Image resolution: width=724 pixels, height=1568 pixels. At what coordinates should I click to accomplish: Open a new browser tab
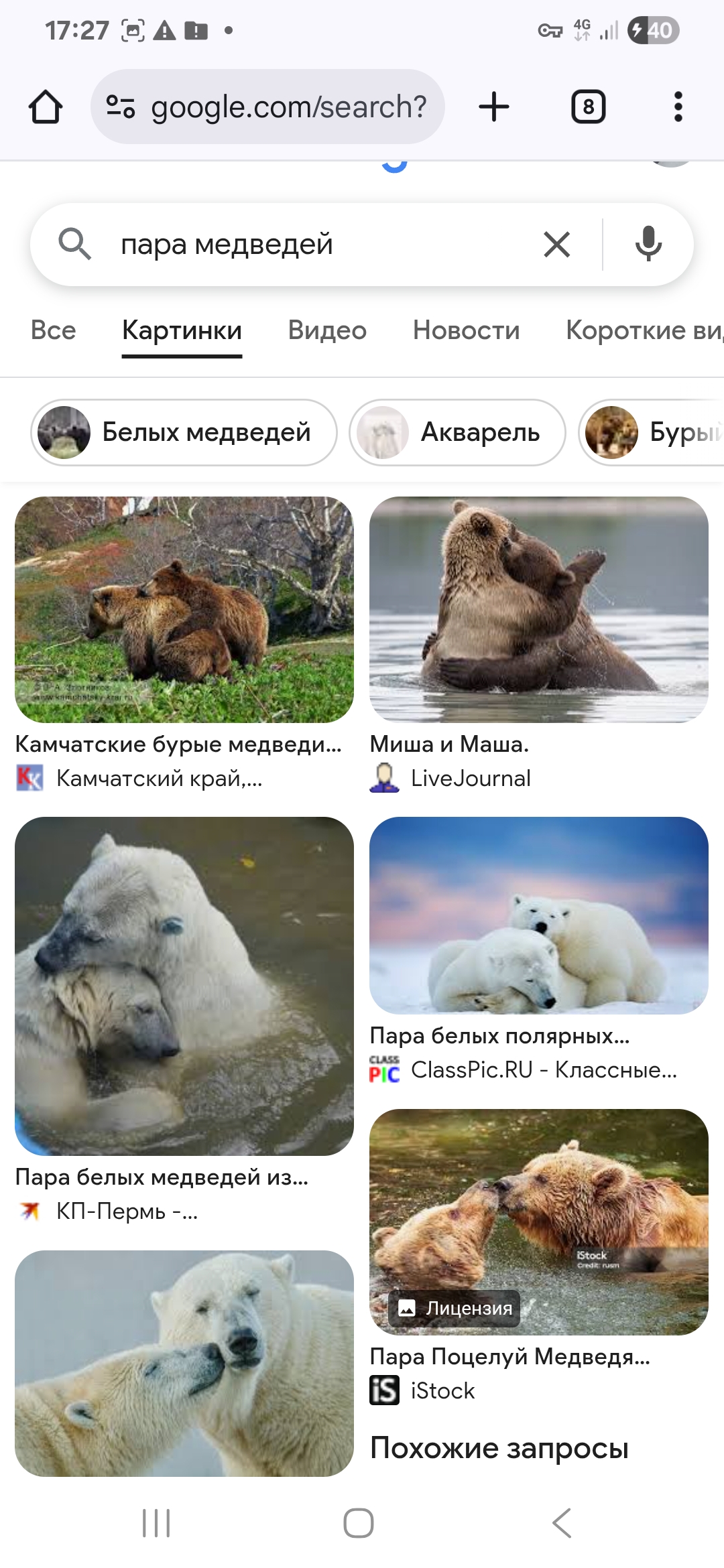coord(494,107)
